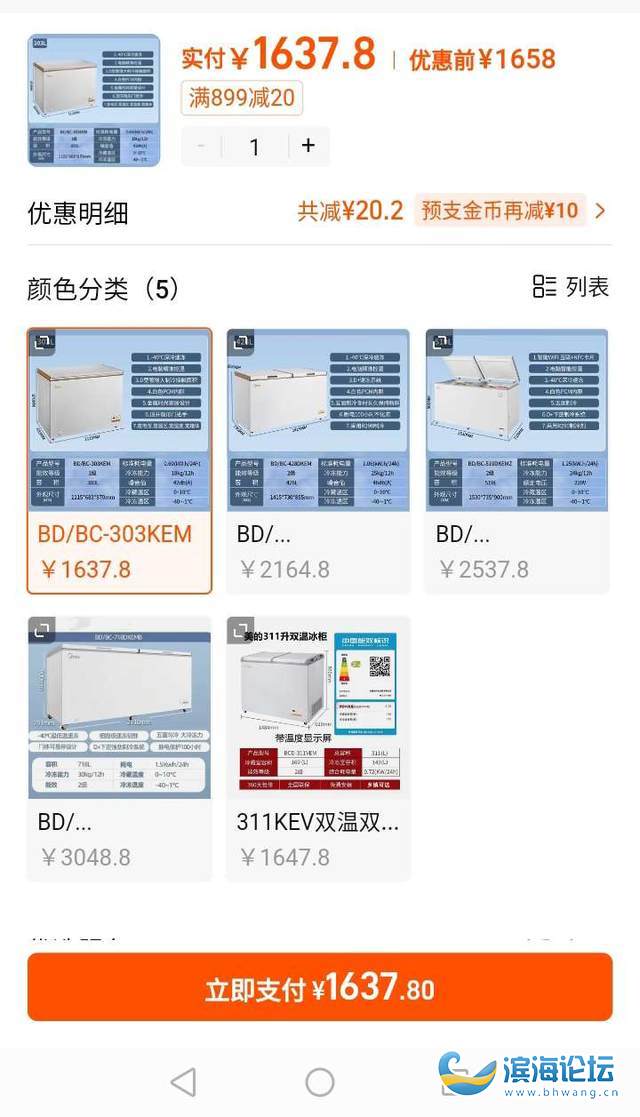The width and height of the screenshot is (640, 1117).
Task: Select the BD/BC-303KEM option
Action: tap(119, 460)
